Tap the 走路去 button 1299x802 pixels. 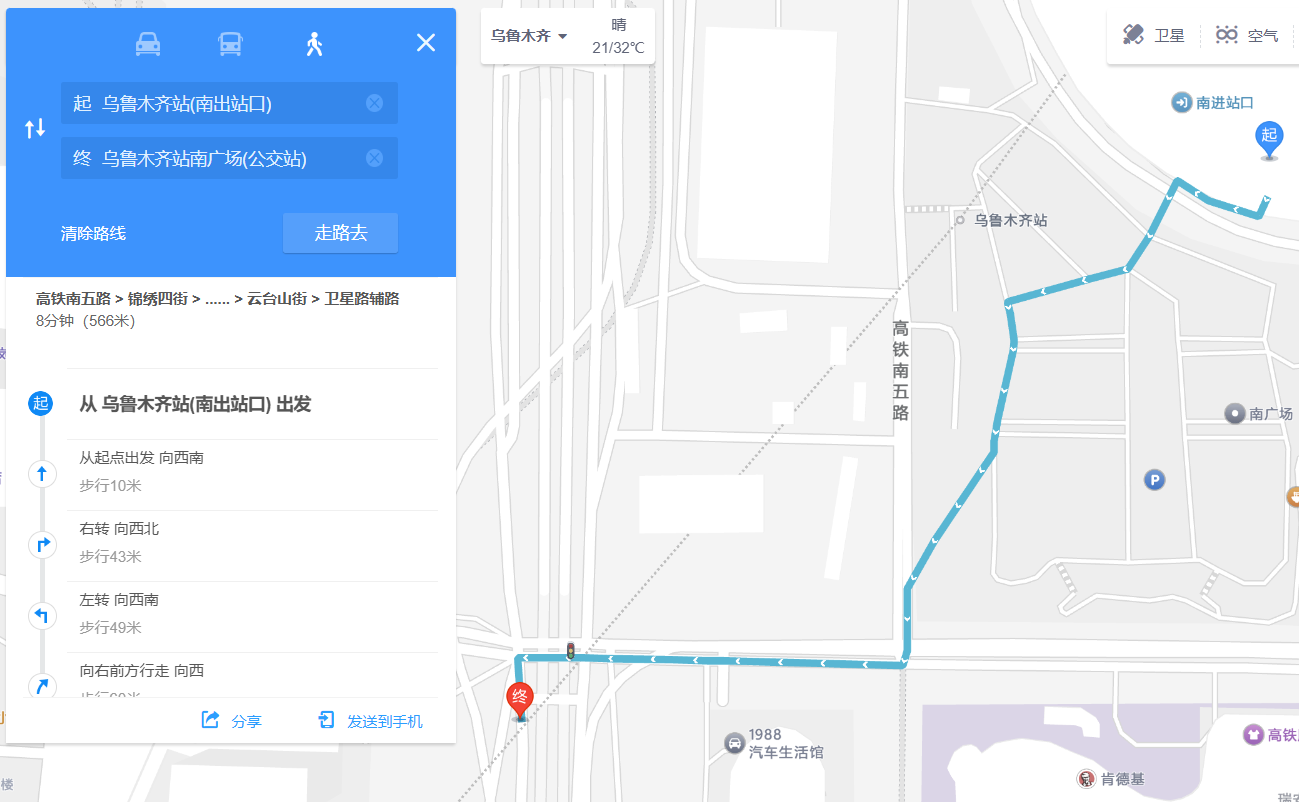(340, 233)
